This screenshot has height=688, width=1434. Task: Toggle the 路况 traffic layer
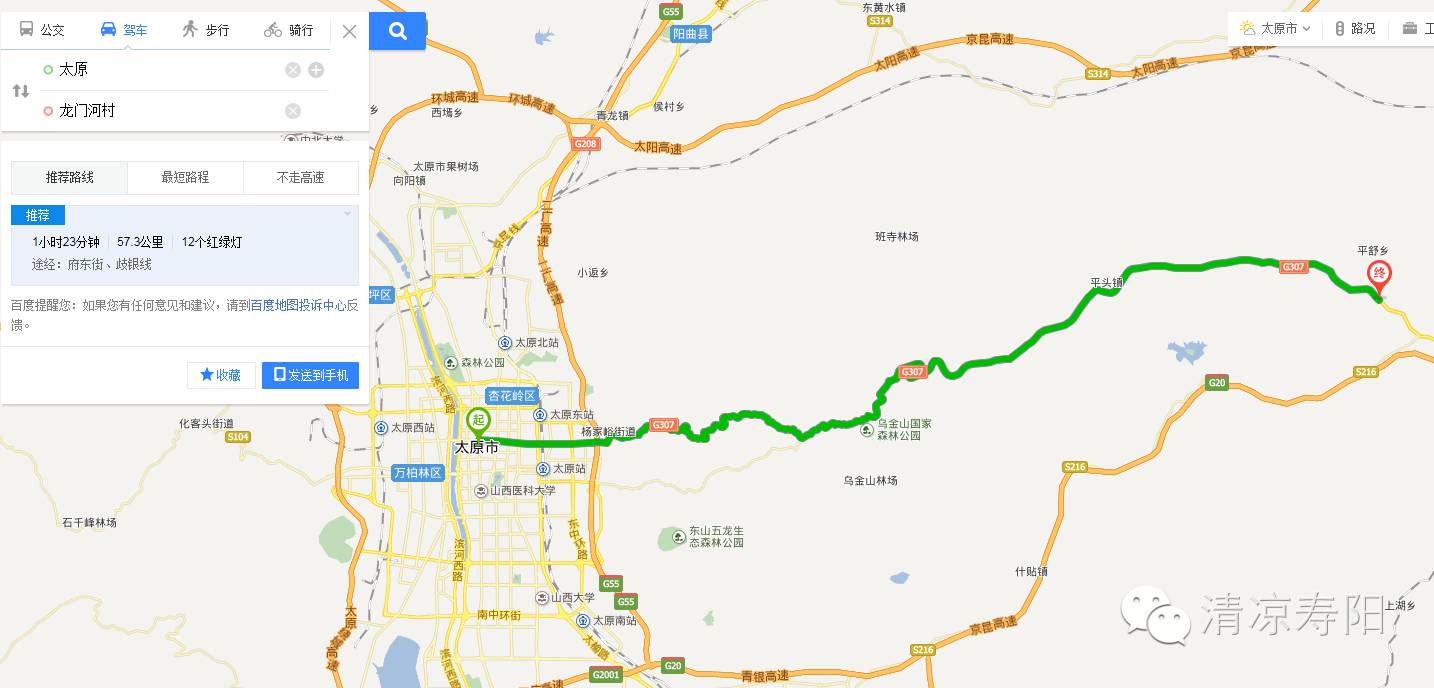click(x=1356, y=29)
